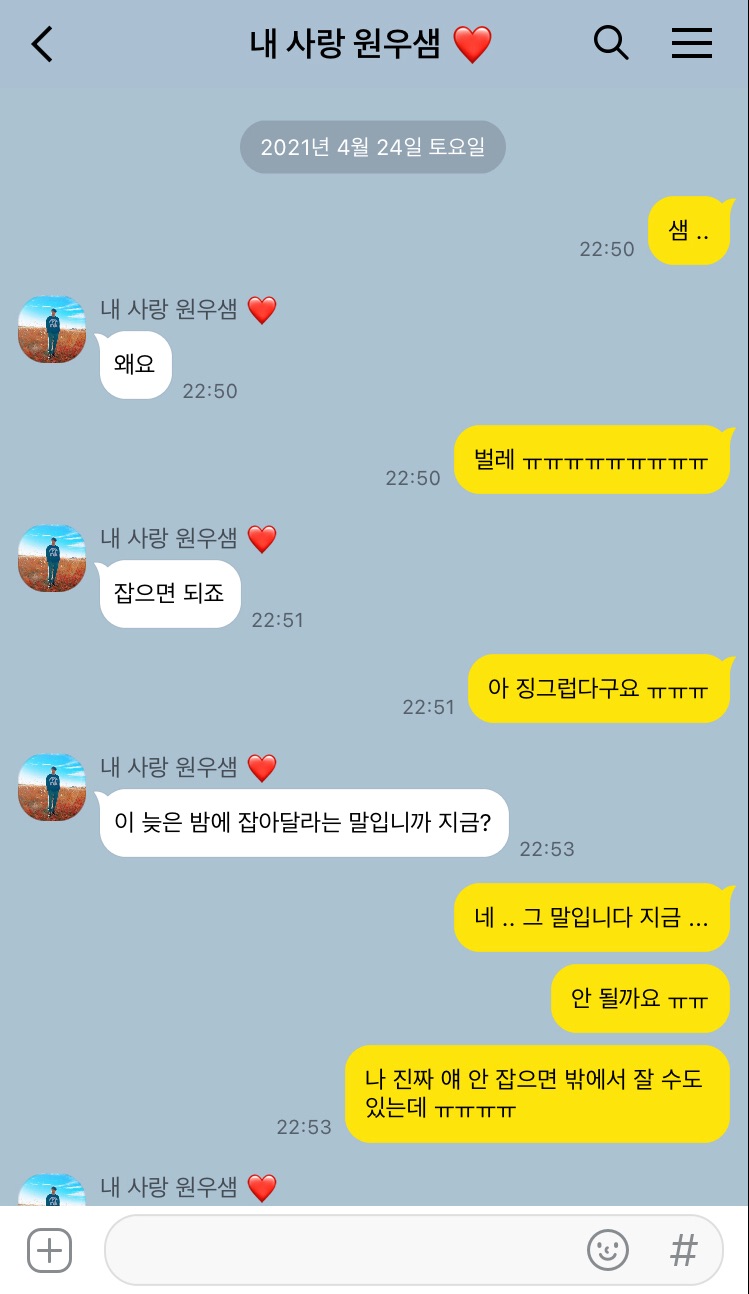Open the chat room menu via hamburger icon

coord(691,43)
